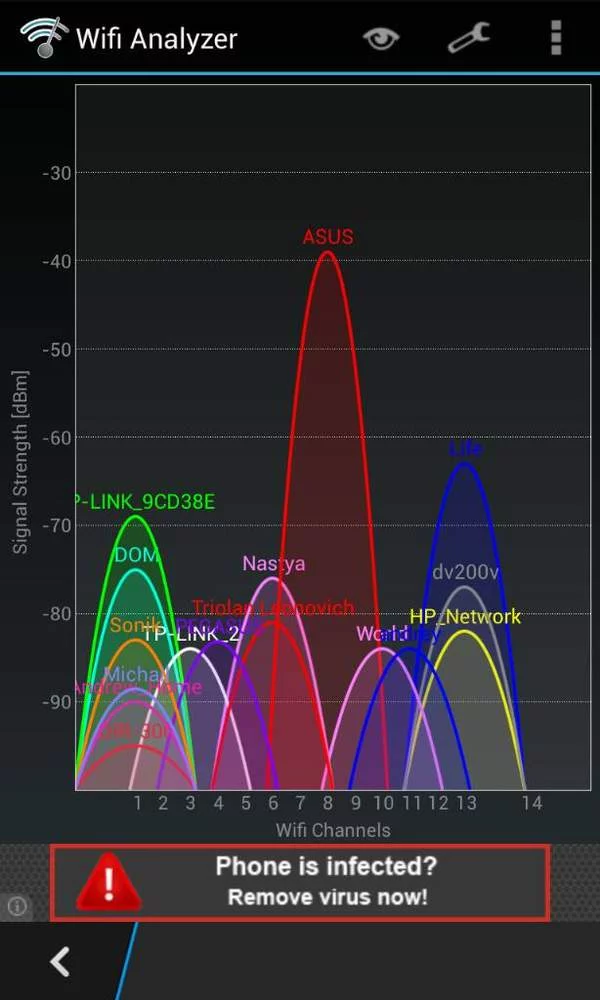Screen dimensions: 600x1000
Task: Tap the ad info icon
Action: tap(17, 907)
